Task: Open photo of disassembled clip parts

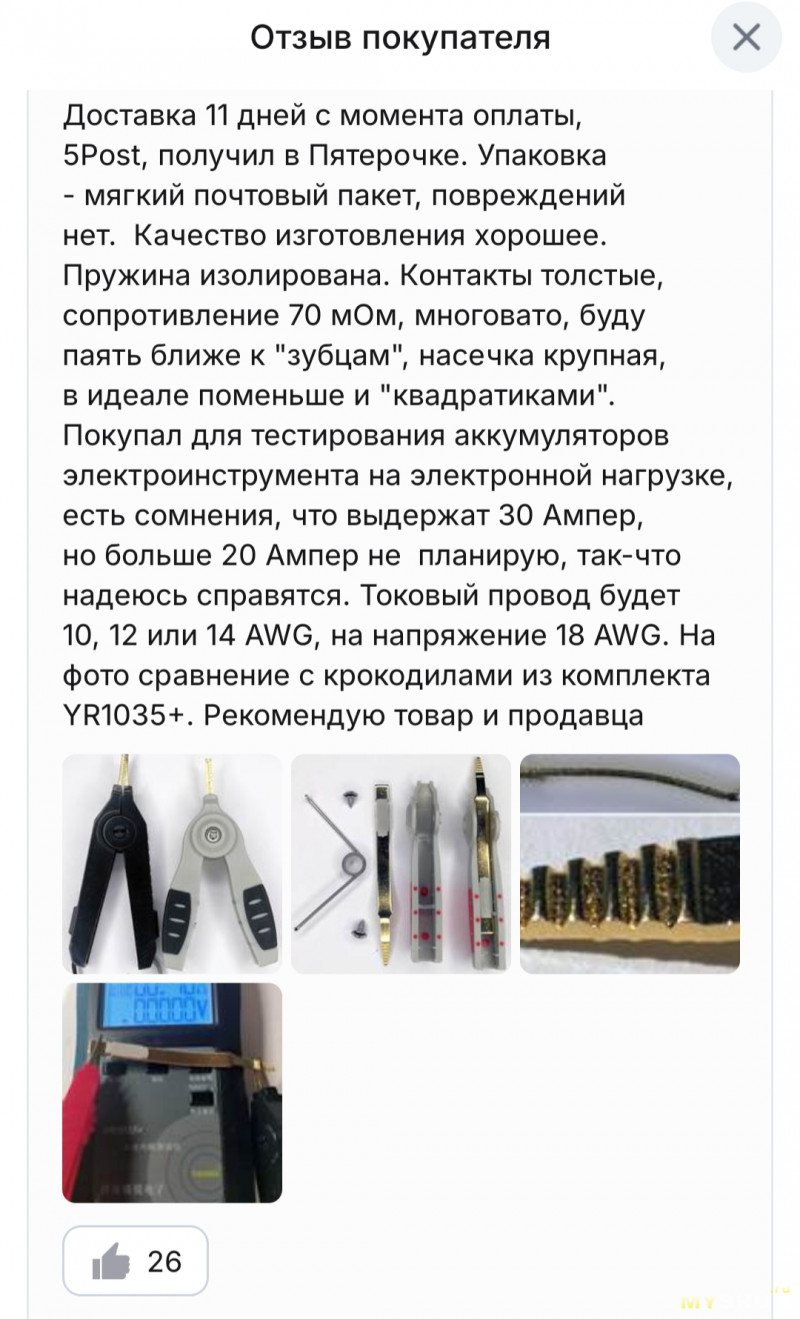Action: 400,863
